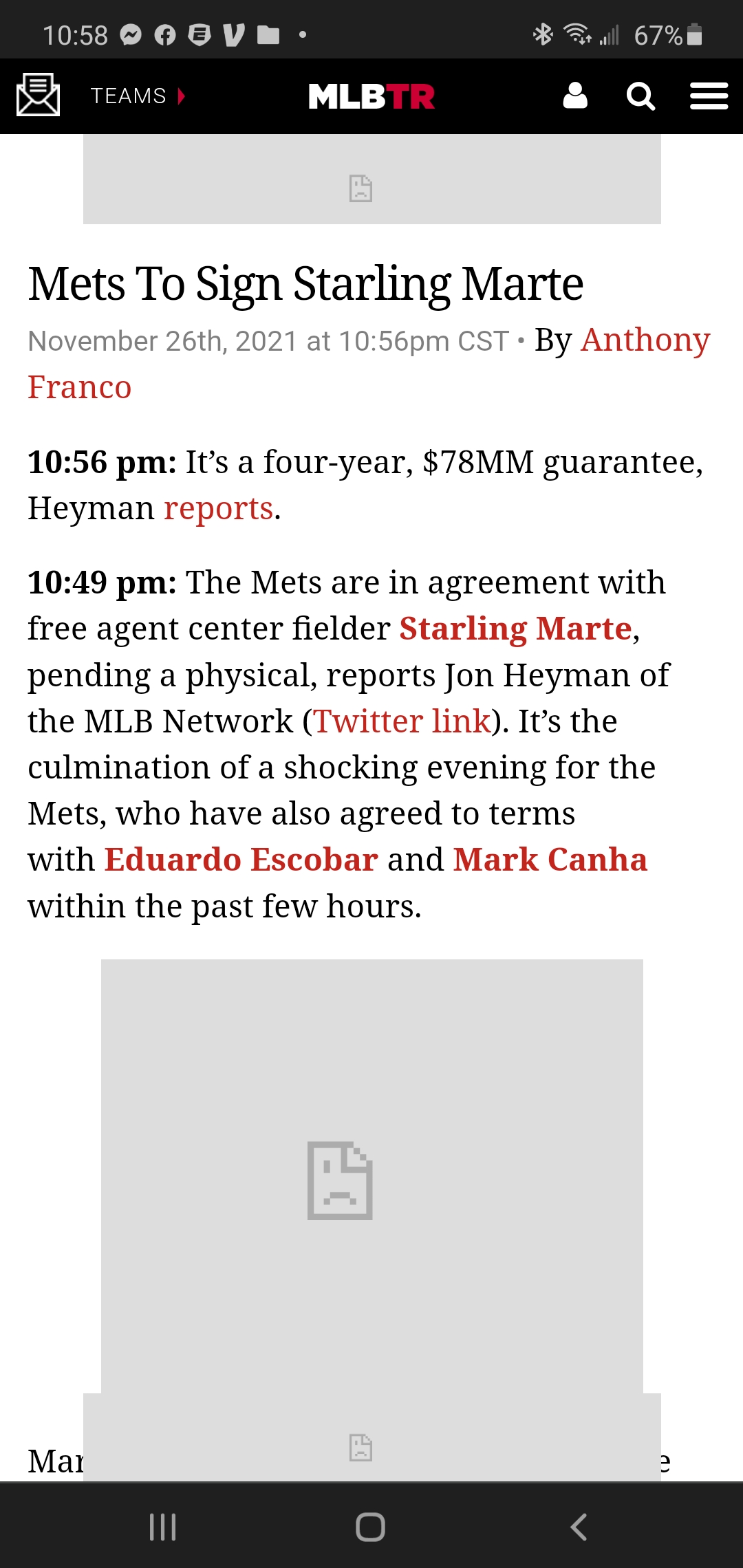743x1568 pixels.
Task: Show recent apps from navigation bar
Action: tap(163, 1527)
